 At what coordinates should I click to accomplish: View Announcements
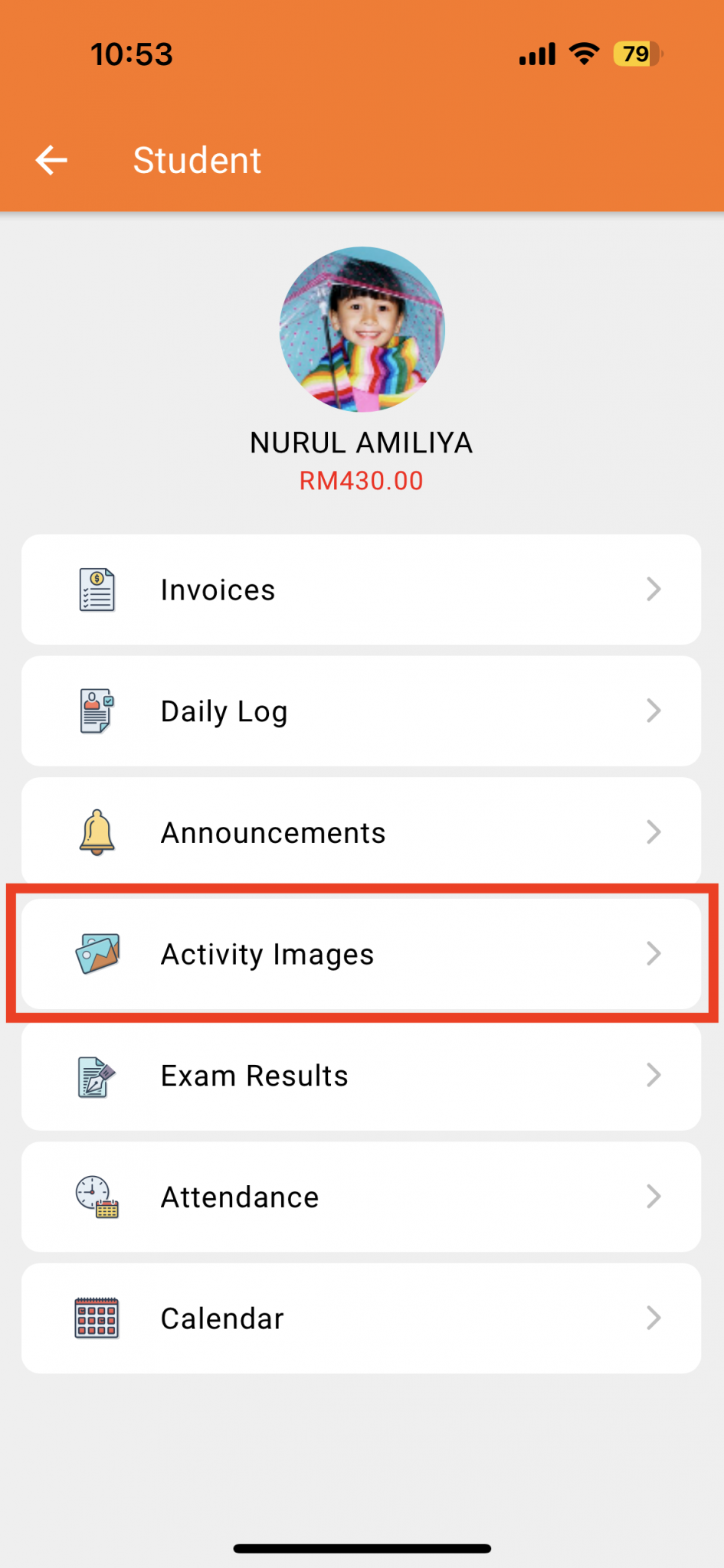[x=361, y=832]
